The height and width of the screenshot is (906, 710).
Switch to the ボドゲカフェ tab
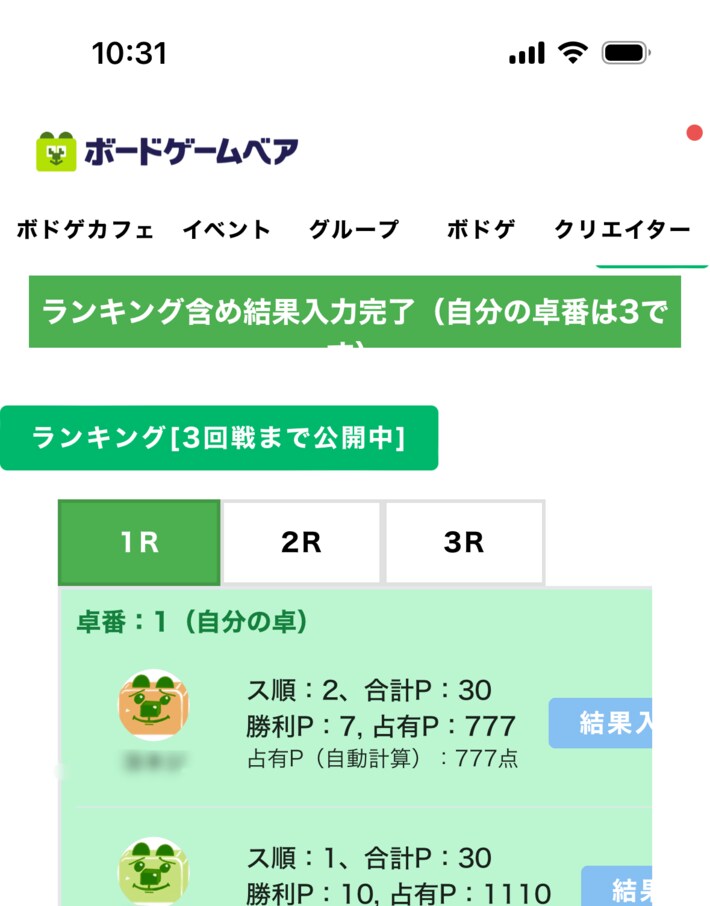(85, 230)
